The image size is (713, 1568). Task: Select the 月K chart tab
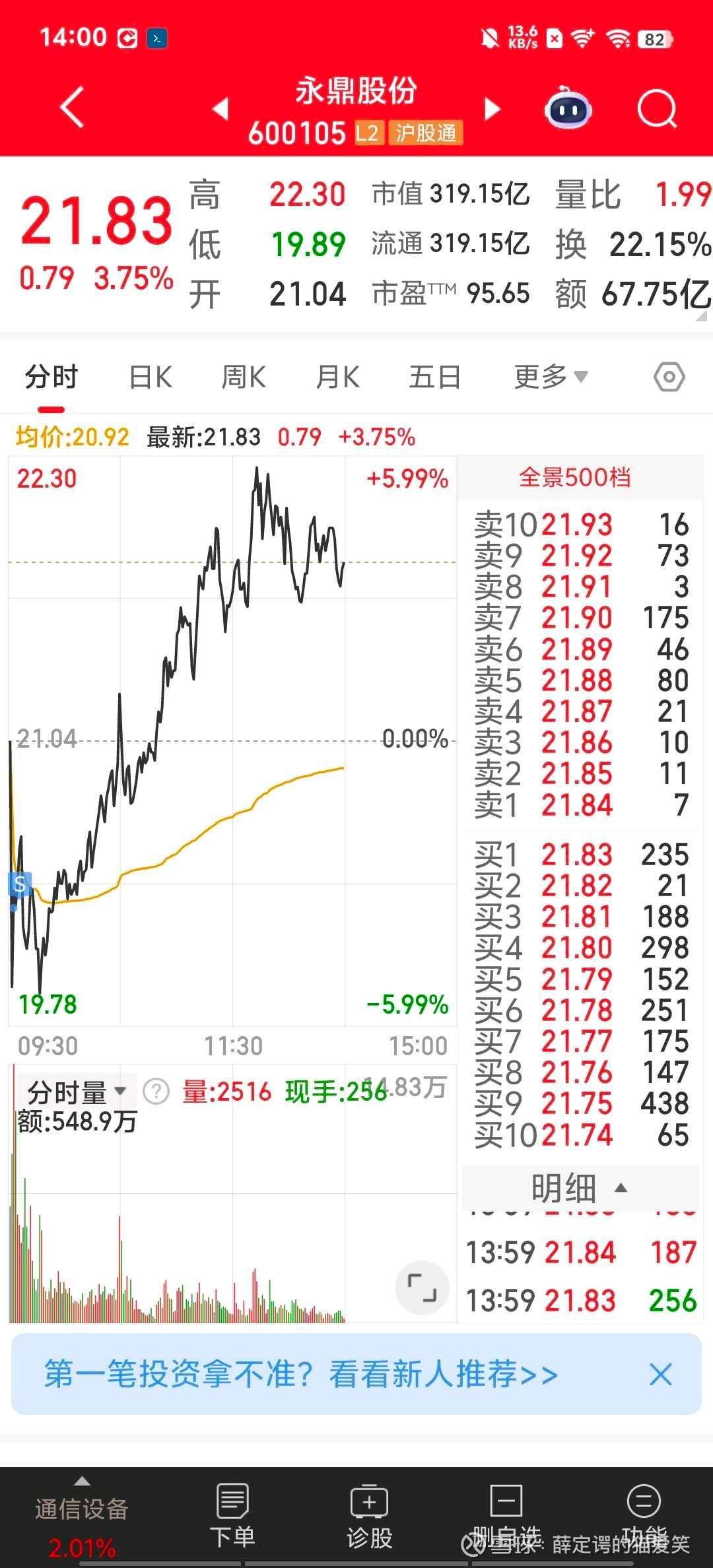[337, 377]
